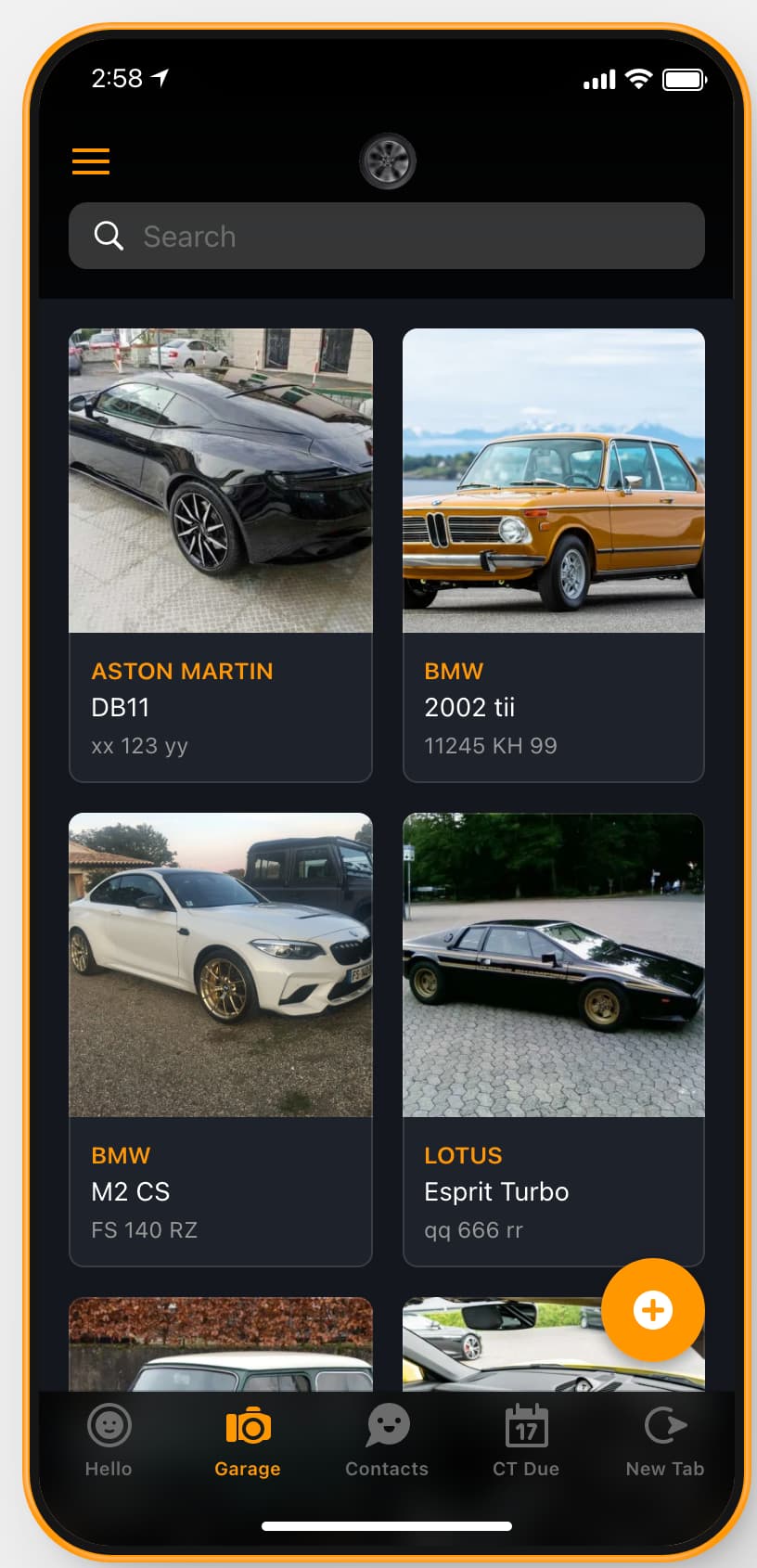Screen dimensions: 757x1568
Task: Open the BMW 2002 tii card
Action: coord(554,555)
